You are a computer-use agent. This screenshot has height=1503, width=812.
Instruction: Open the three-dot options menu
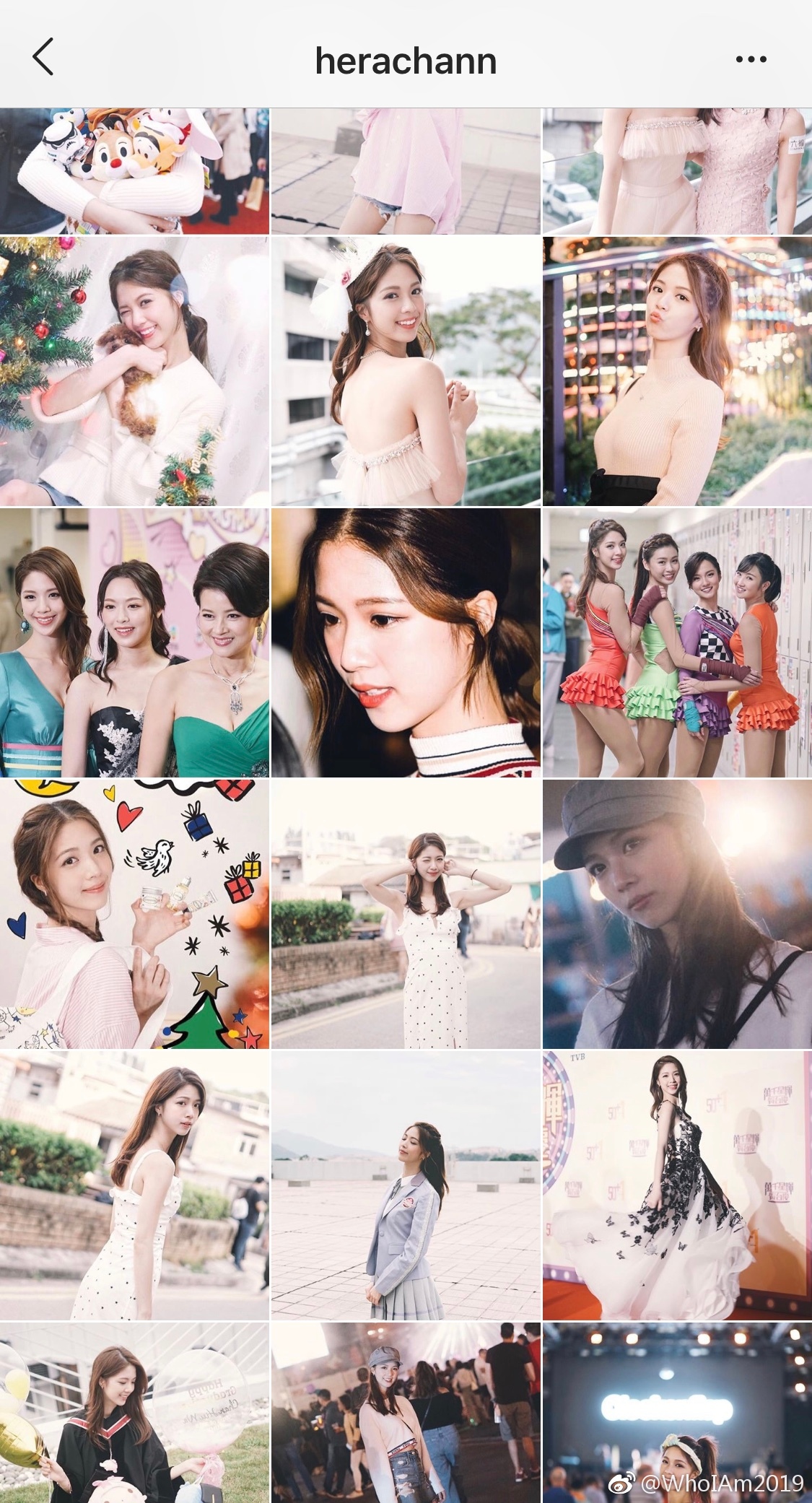pos(751,60)
